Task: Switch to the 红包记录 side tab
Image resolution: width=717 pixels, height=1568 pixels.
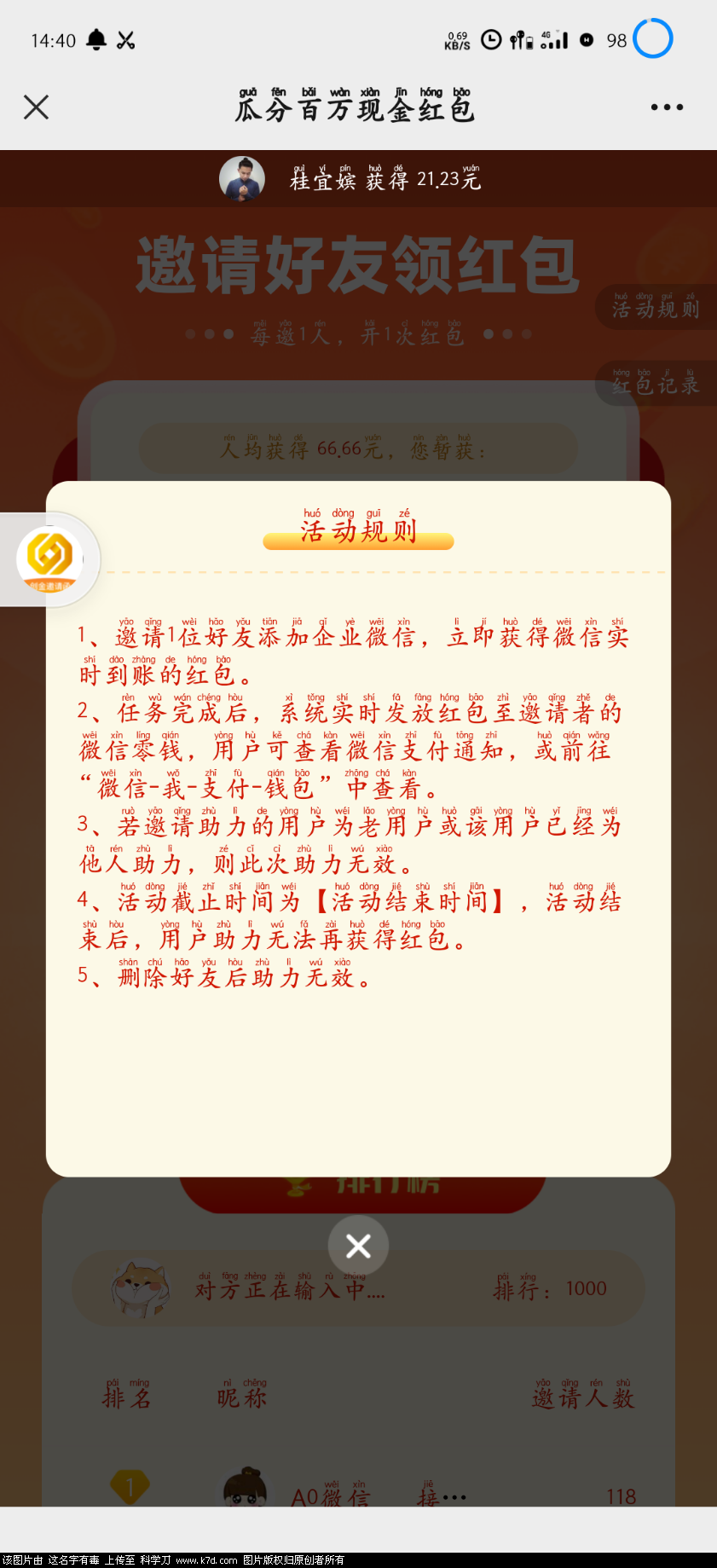Action: click(656, 384)
